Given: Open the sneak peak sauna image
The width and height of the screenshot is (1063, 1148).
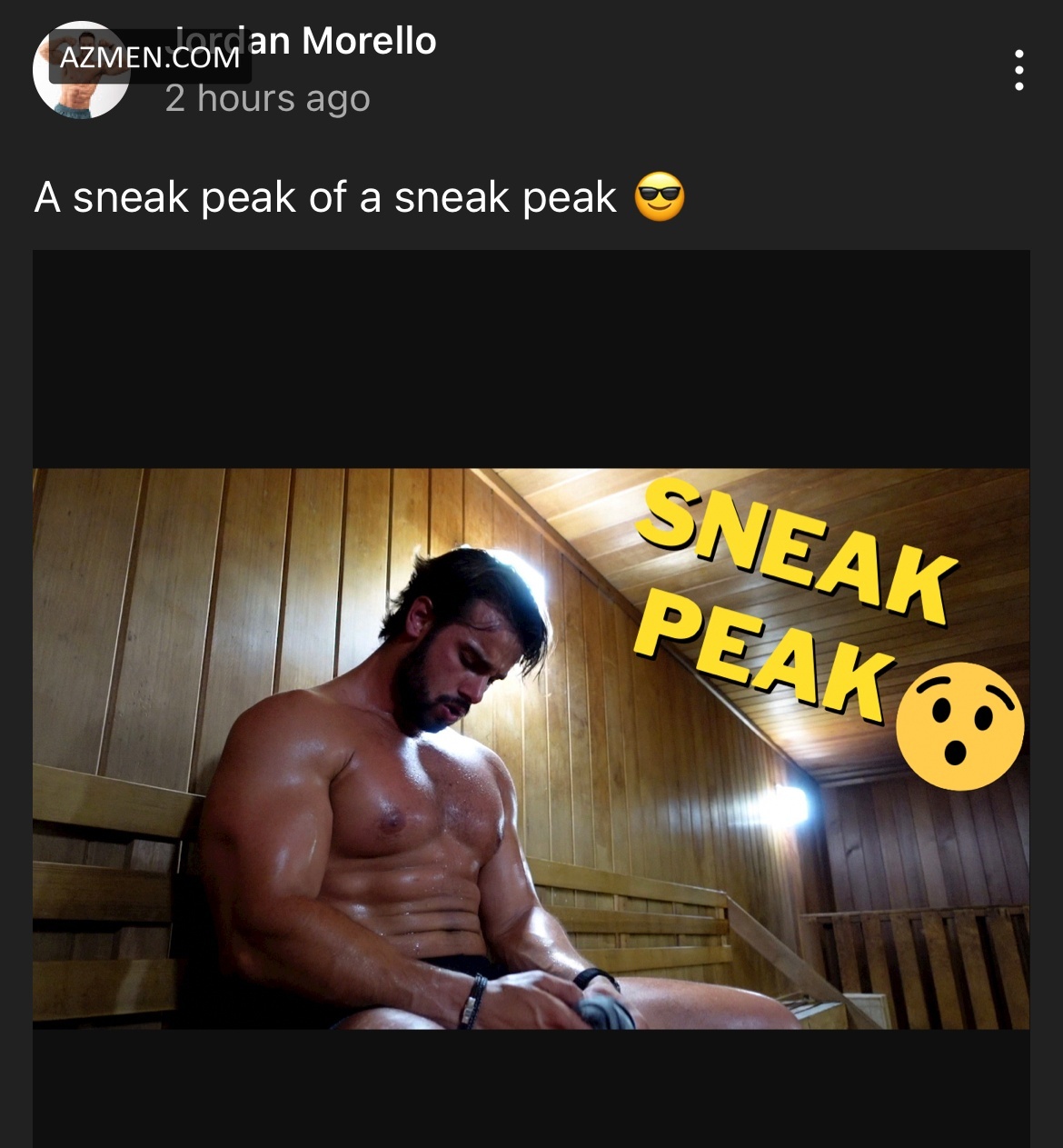Looking at the screenshot, I should coord(531,747).
